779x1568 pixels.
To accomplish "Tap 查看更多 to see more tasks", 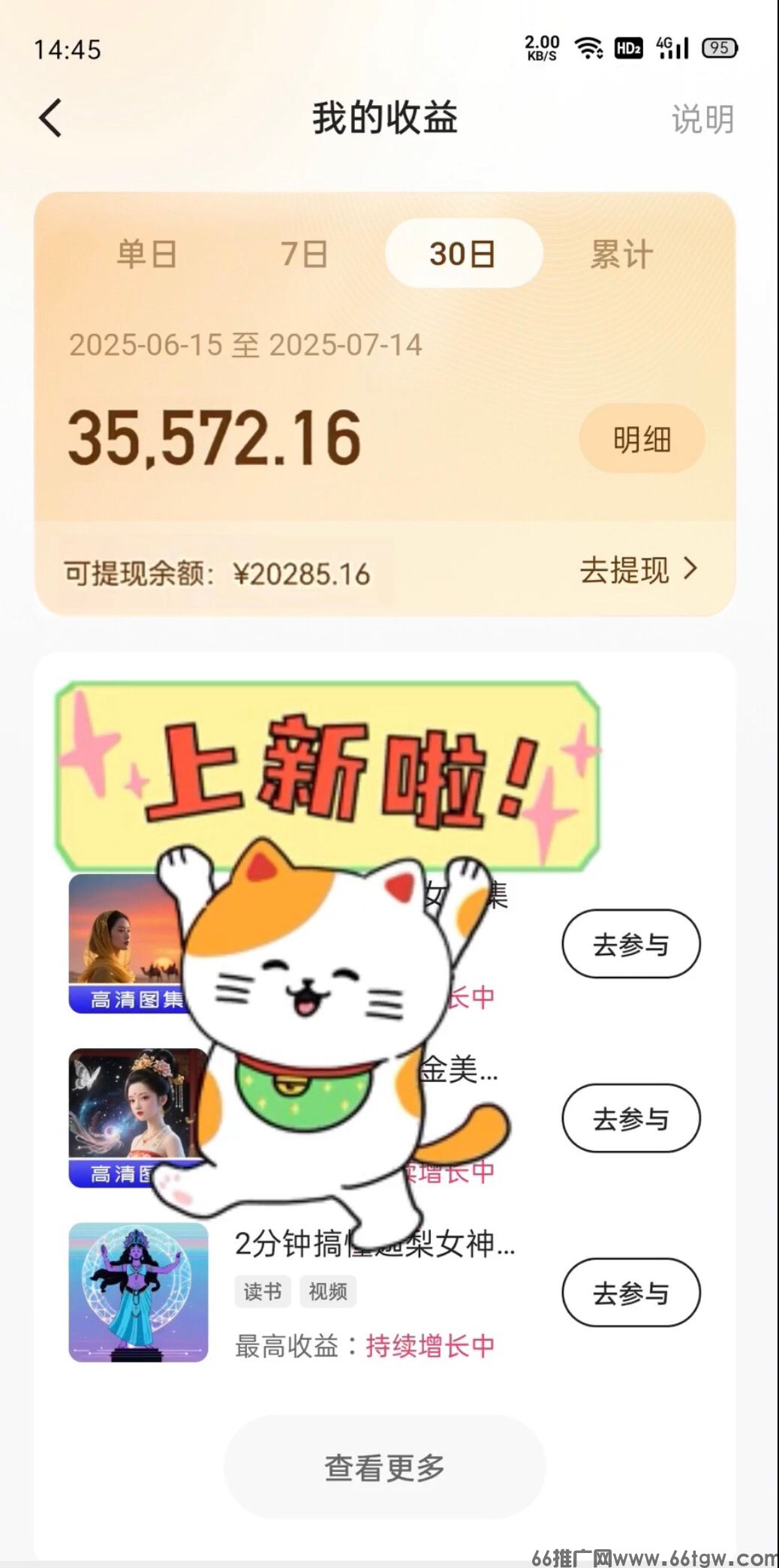I will click(384, 1467).
